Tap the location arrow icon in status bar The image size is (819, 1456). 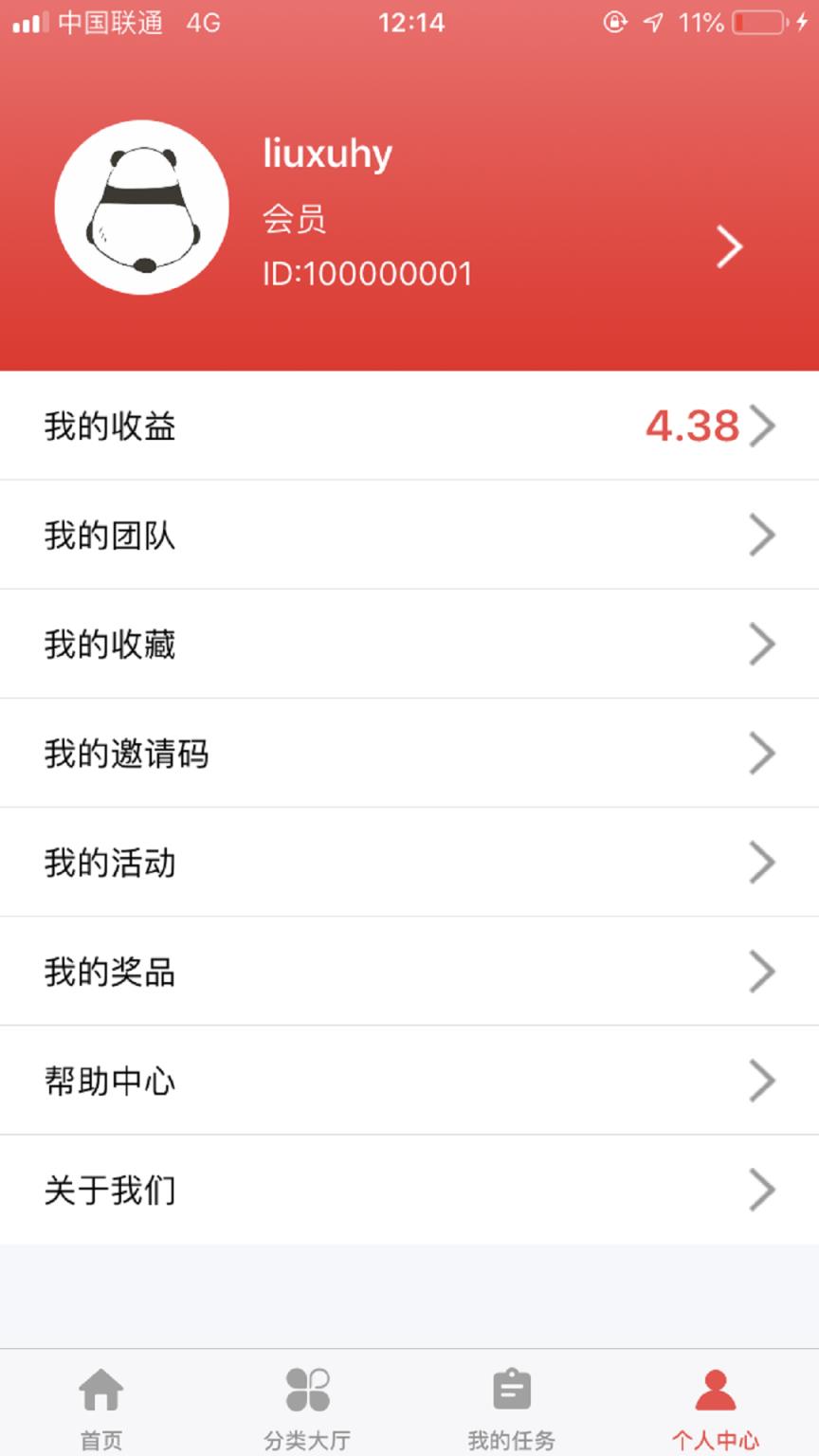tap(652, 23)
